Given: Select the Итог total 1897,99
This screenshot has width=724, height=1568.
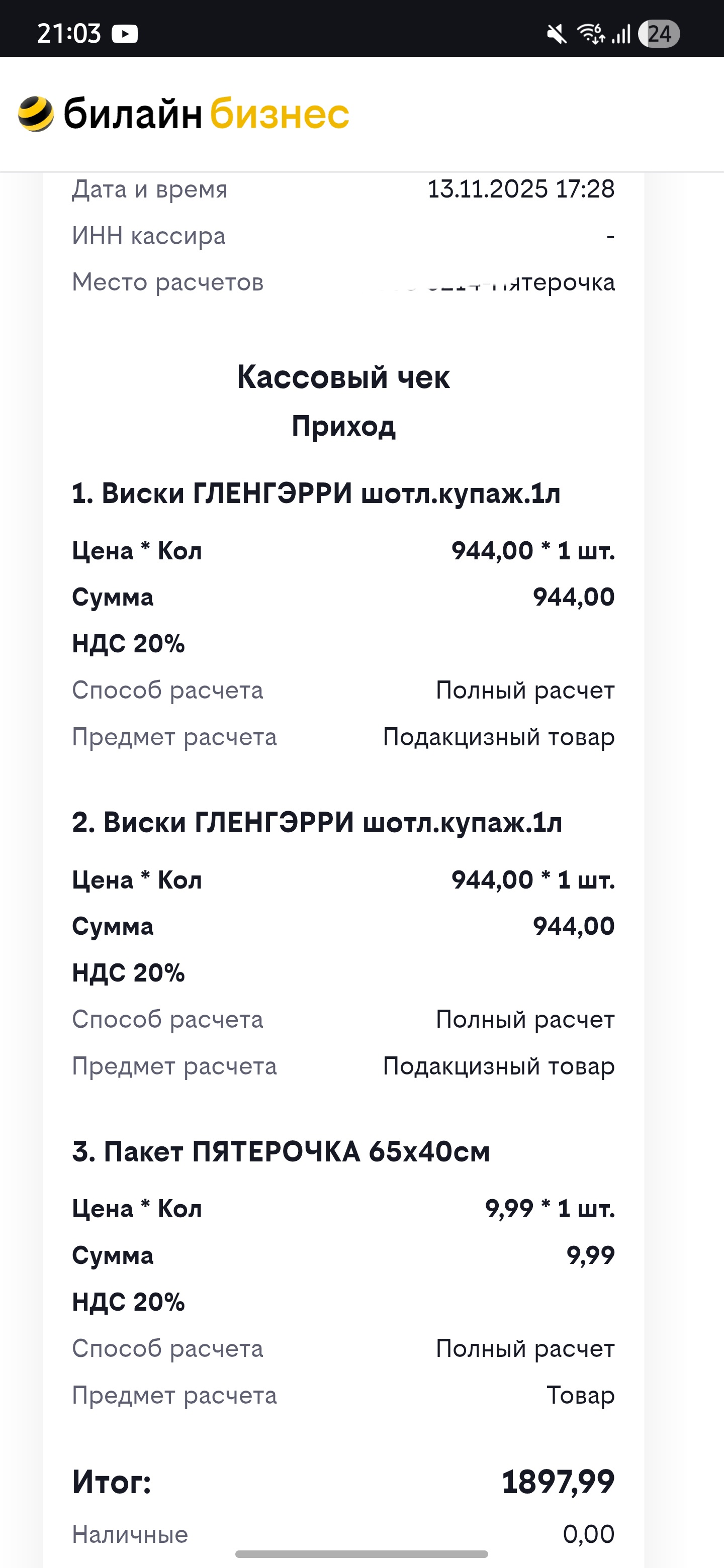Looking at the screenshot, I should pyautogui.click(x=558, y=1484).
